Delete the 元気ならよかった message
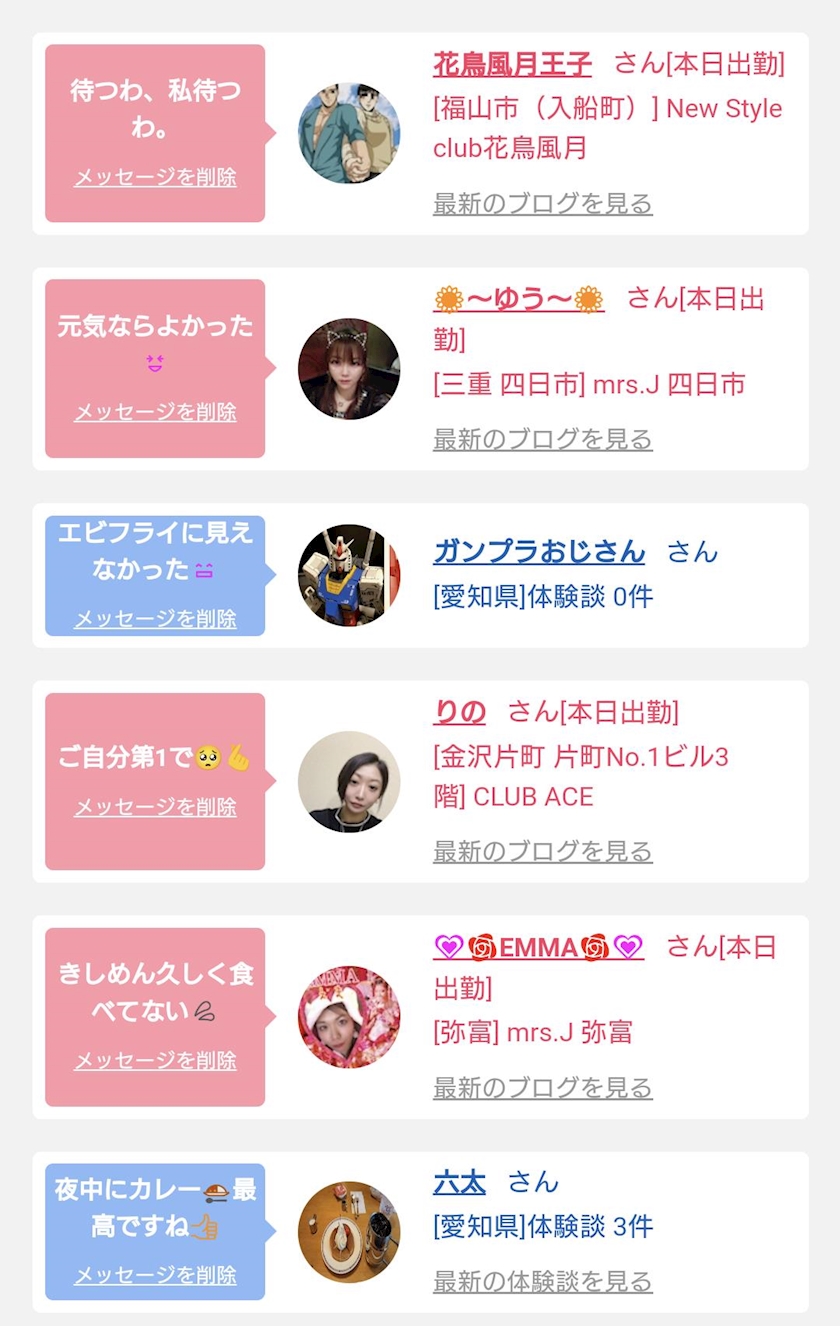Viewport: 840px width, 1326px height. click(x=155, y=412)
